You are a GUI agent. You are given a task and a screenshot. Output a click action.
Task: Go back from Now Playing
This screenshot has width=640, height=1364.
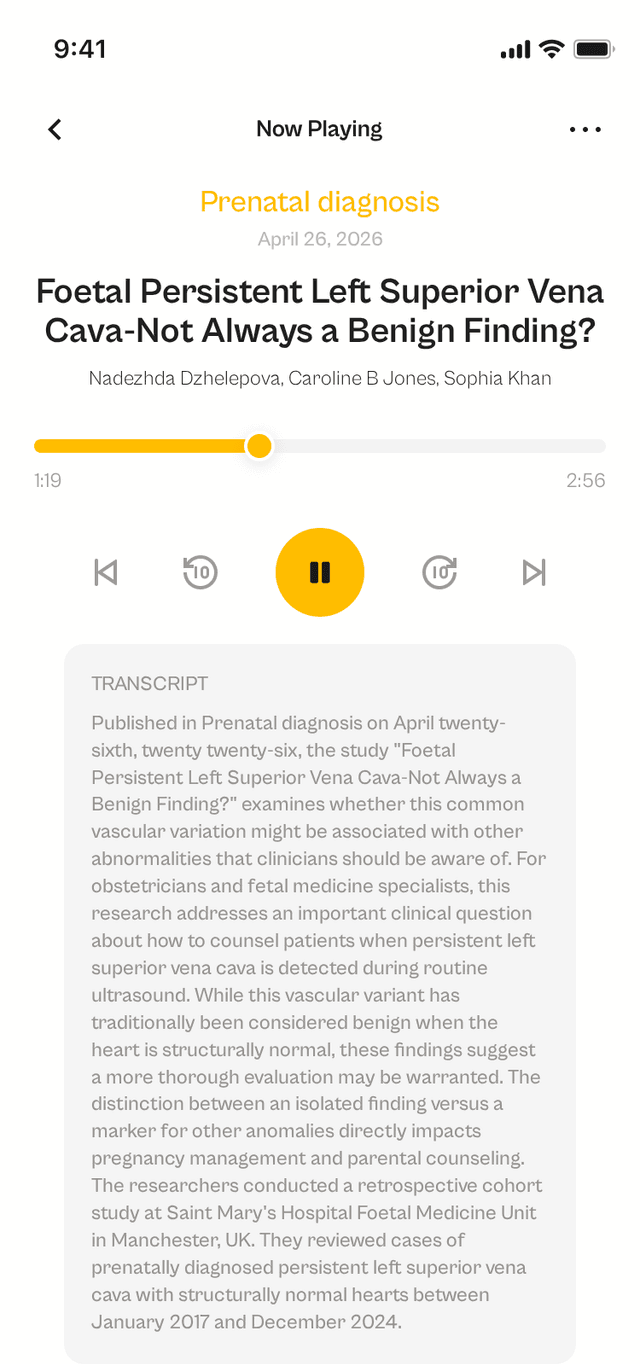pyautogui.click(x=55, y=129)
